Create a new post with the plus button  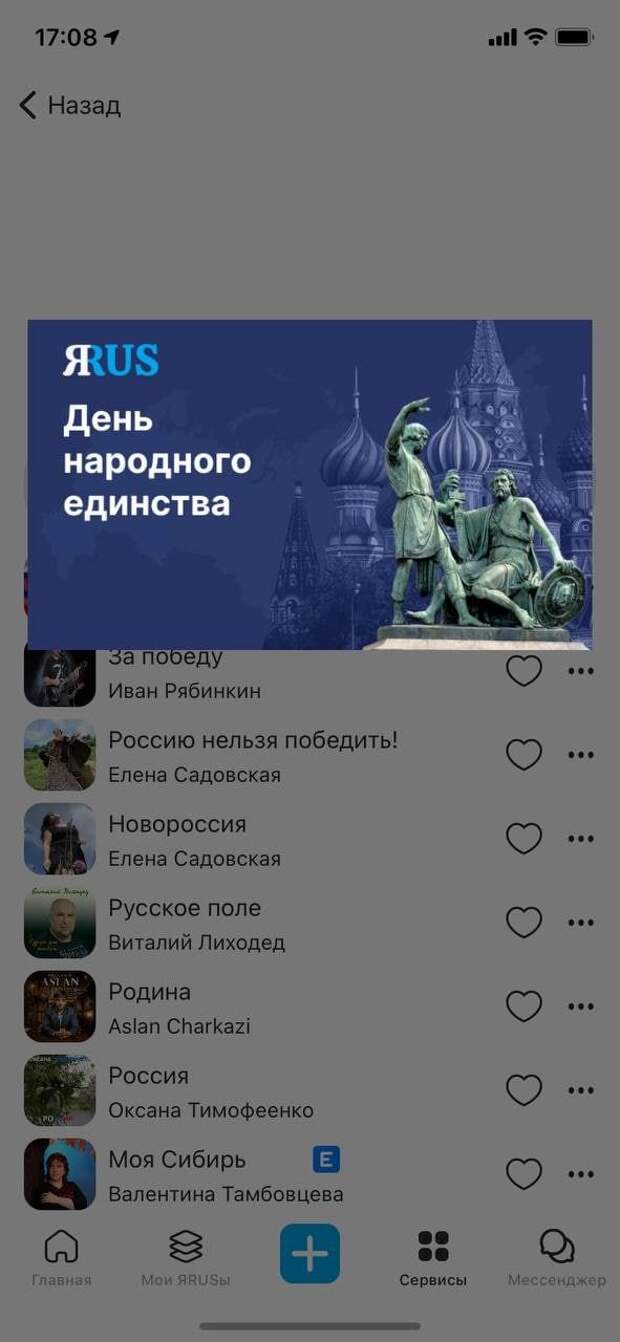[310, 1253]
